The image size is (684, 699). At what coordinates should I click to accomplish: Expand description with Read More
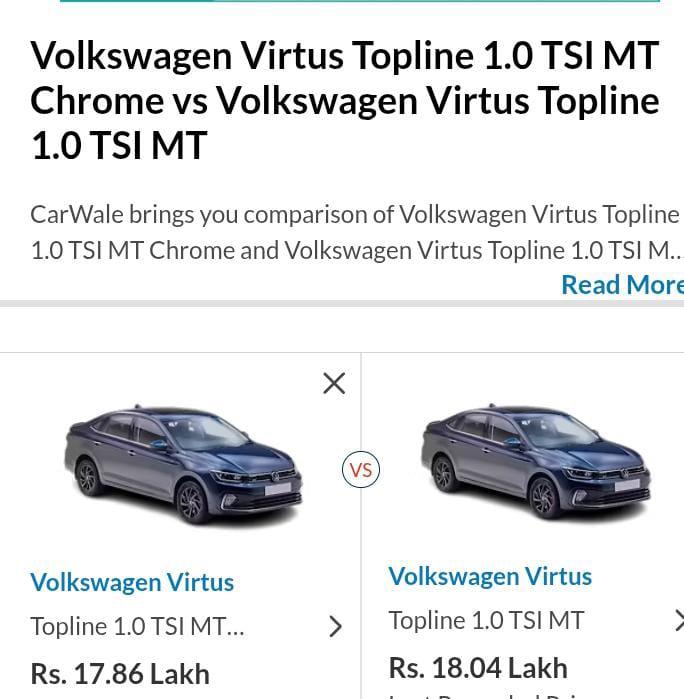(x=621, y=285)
